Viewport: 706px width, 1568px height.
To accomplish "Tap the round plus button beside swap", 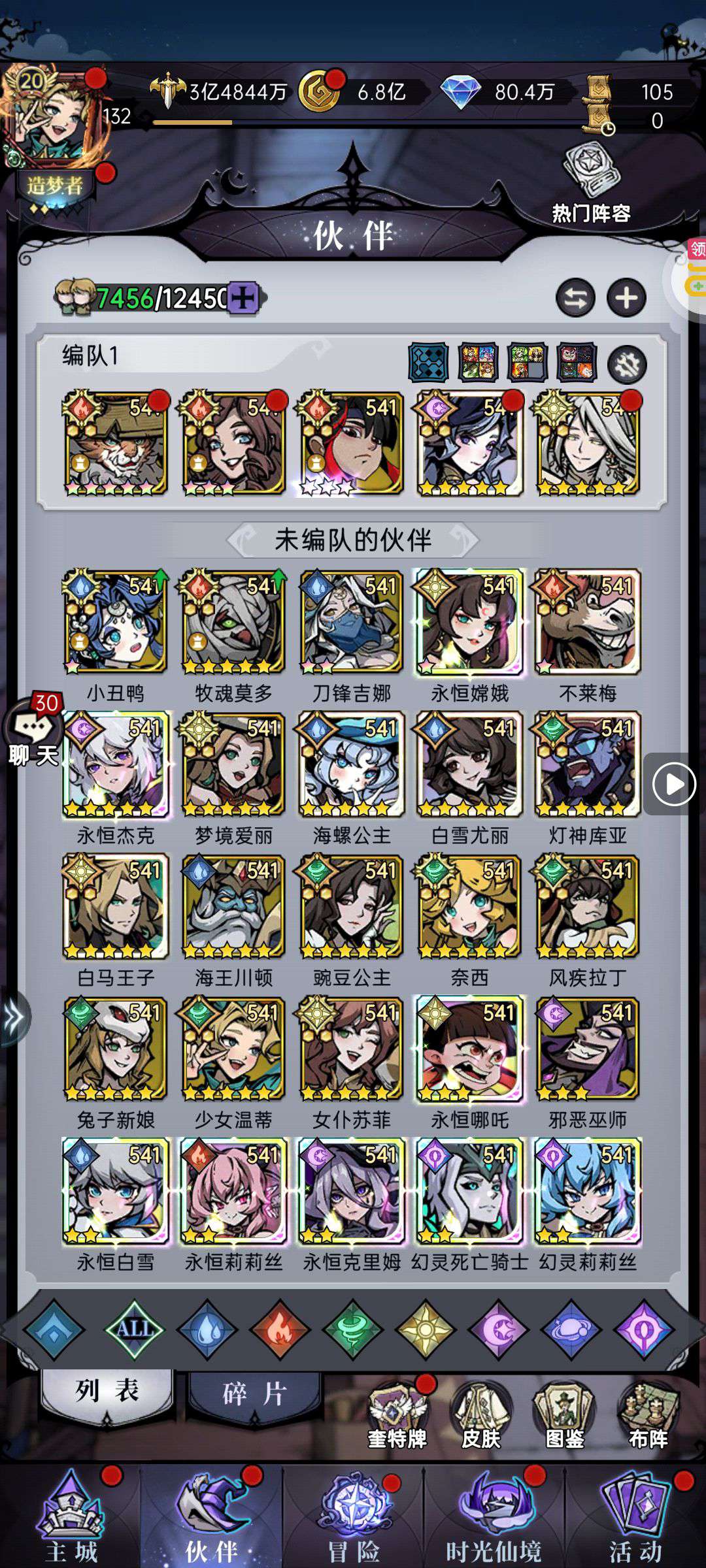I will pos(626,299).
